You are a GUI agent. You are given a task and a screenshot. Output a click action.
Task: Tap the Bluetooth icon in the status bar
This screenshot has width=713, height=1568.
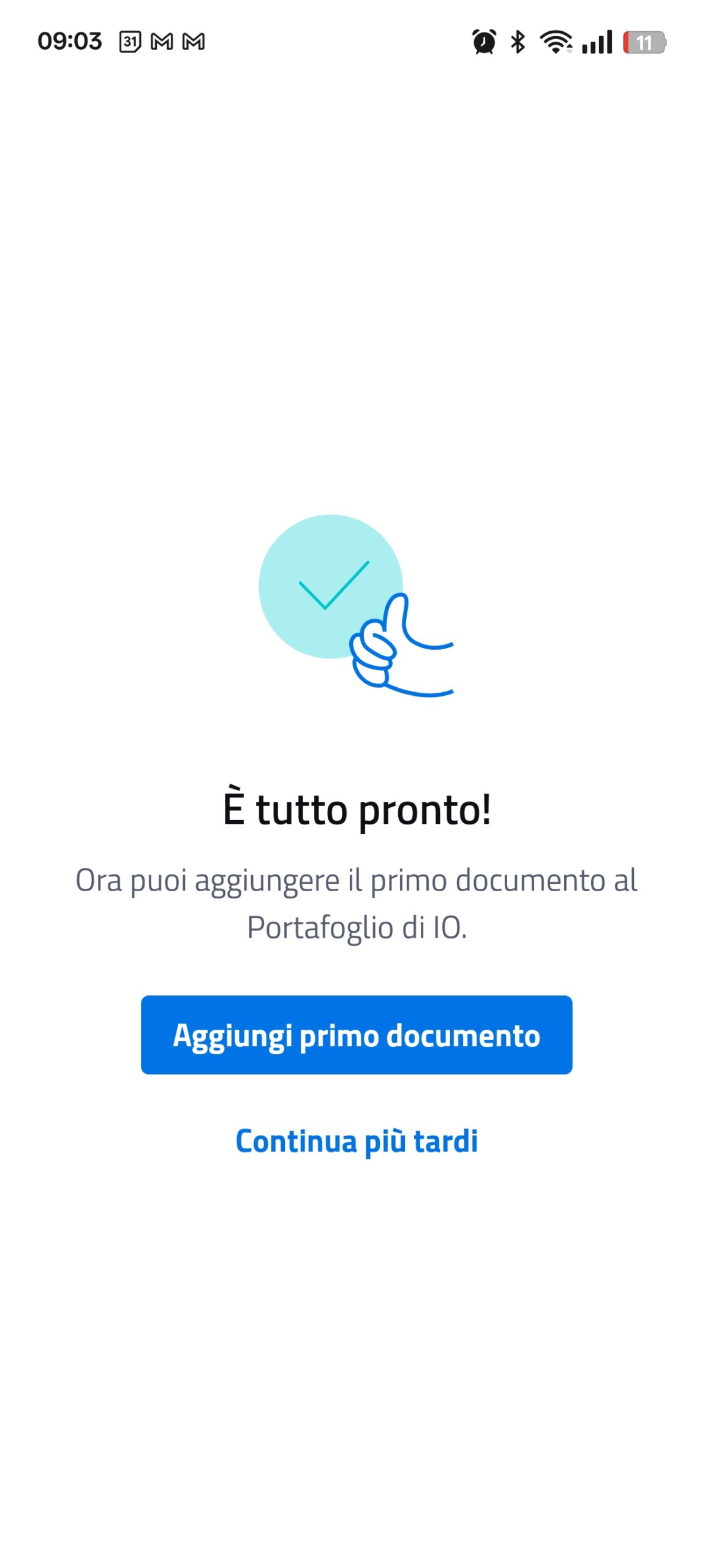coord(518,42)
